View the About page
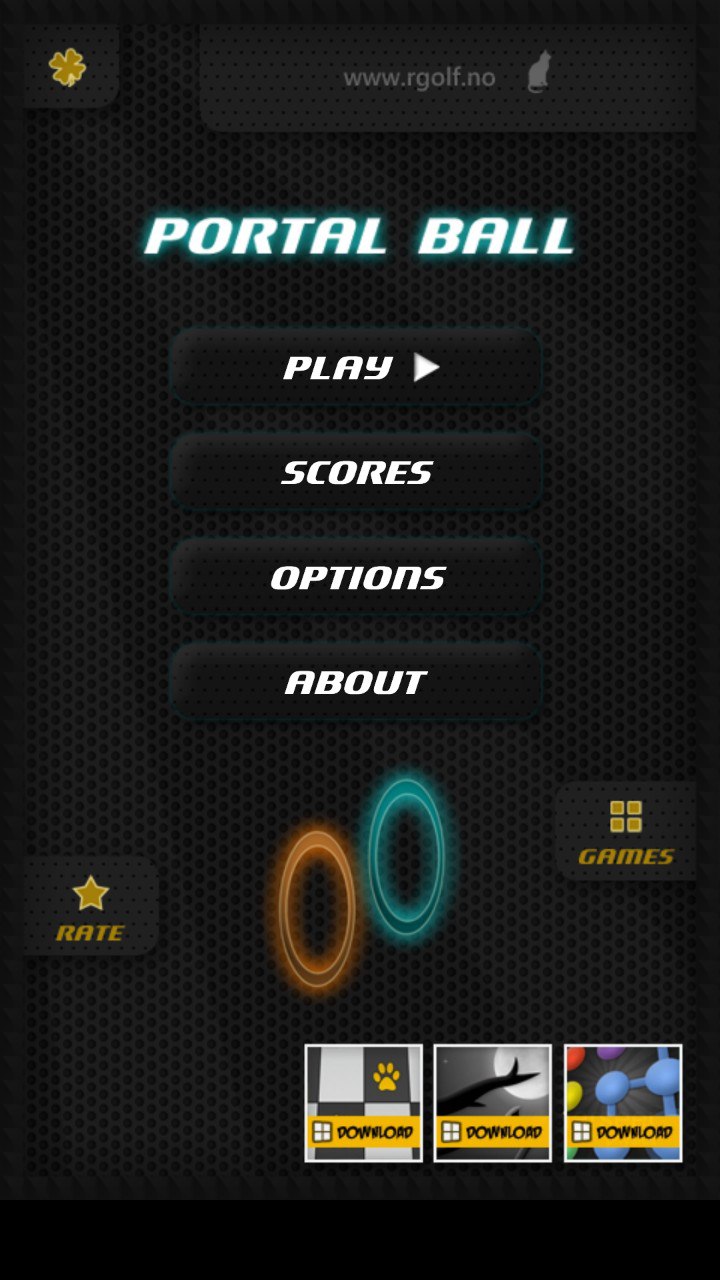Screen dimensions: 720x1280 point(356,682)
